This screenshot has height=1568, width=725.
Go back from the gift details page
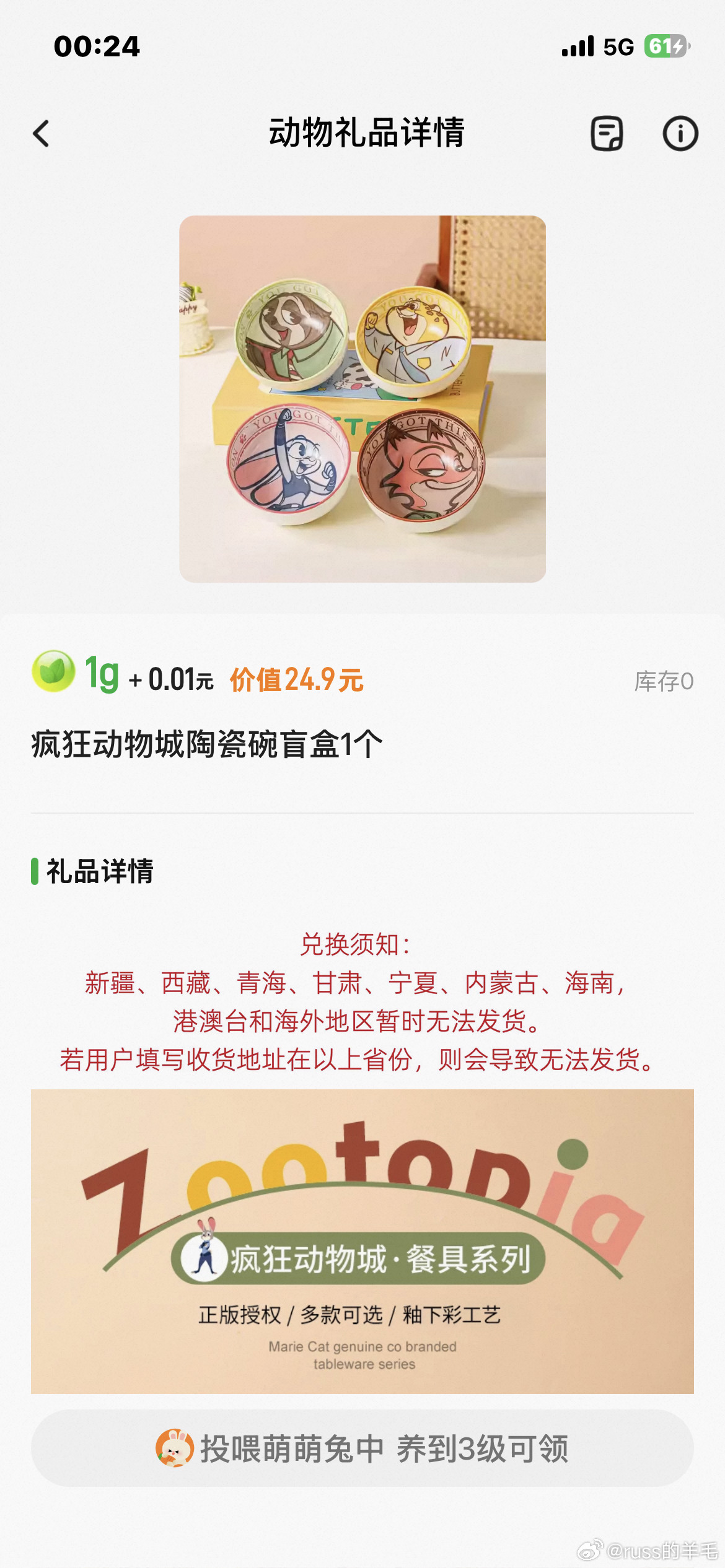pyautogui.click(x=42, y=134)
